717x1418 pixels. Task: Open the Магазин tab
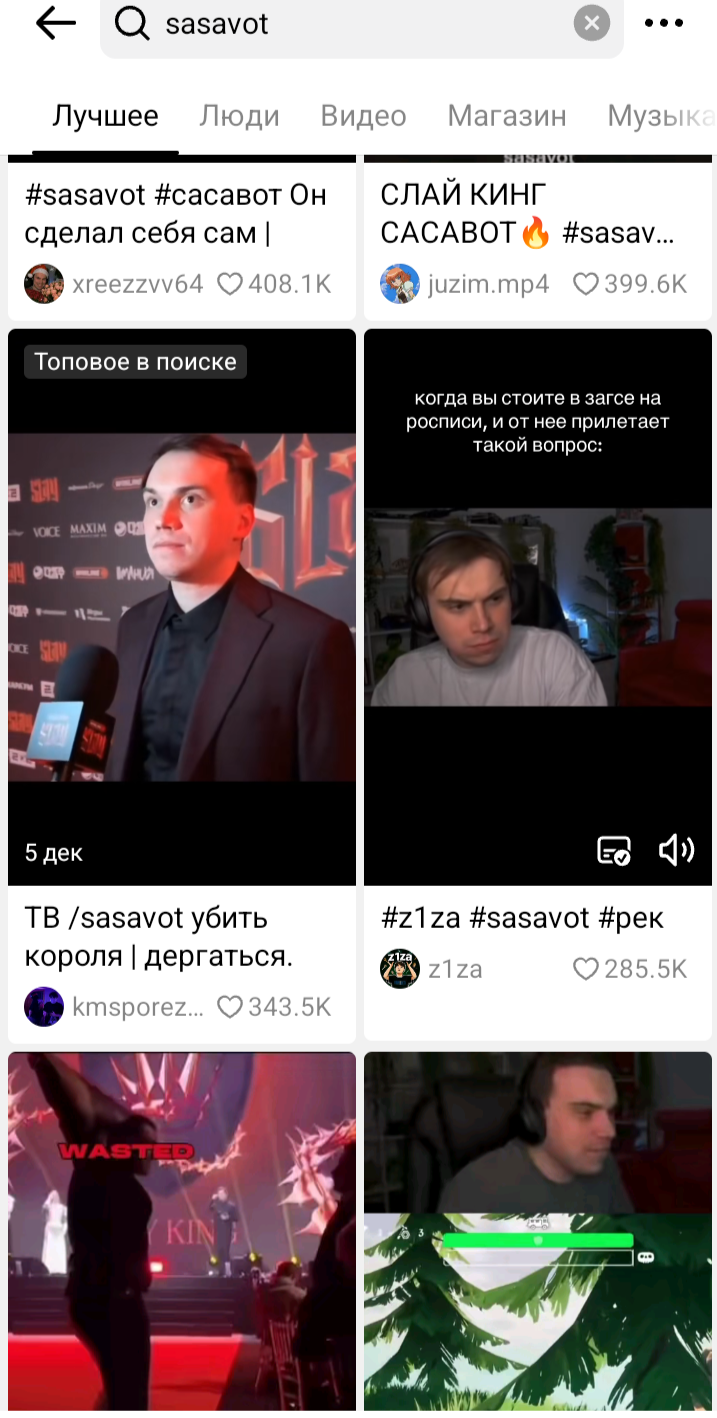click(x=506, y=116)
